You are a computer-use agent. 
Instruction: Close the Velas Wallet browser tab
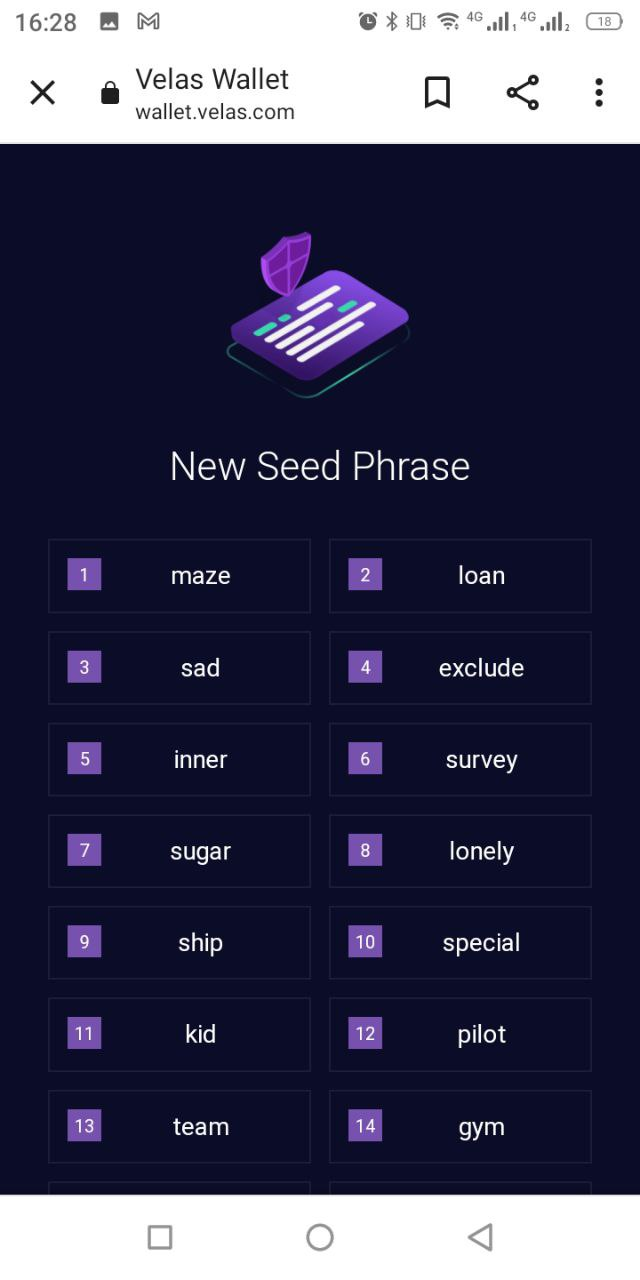pyautogui.click(x=42, y=93)
